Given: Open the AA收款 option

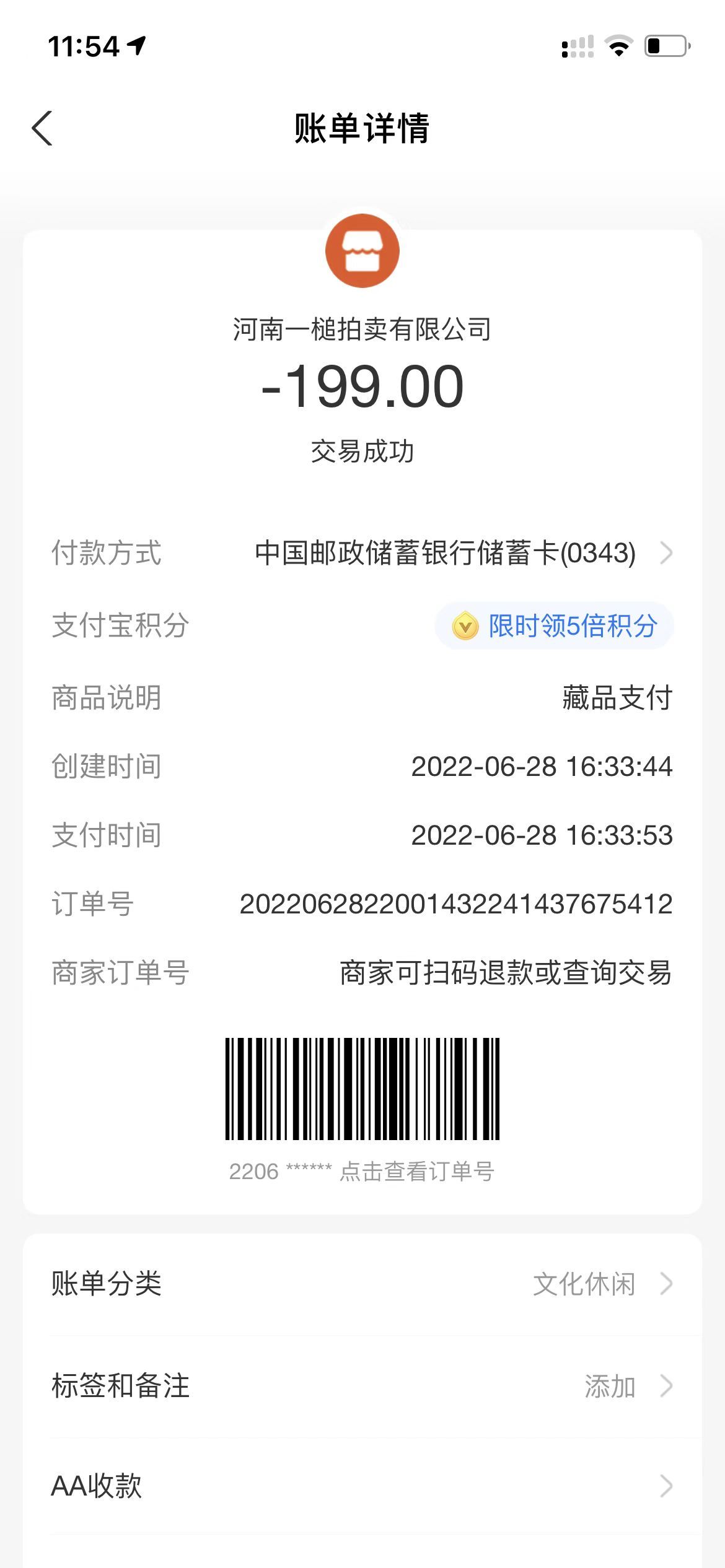Looking at the screenshot, I should pos(362,1486).
